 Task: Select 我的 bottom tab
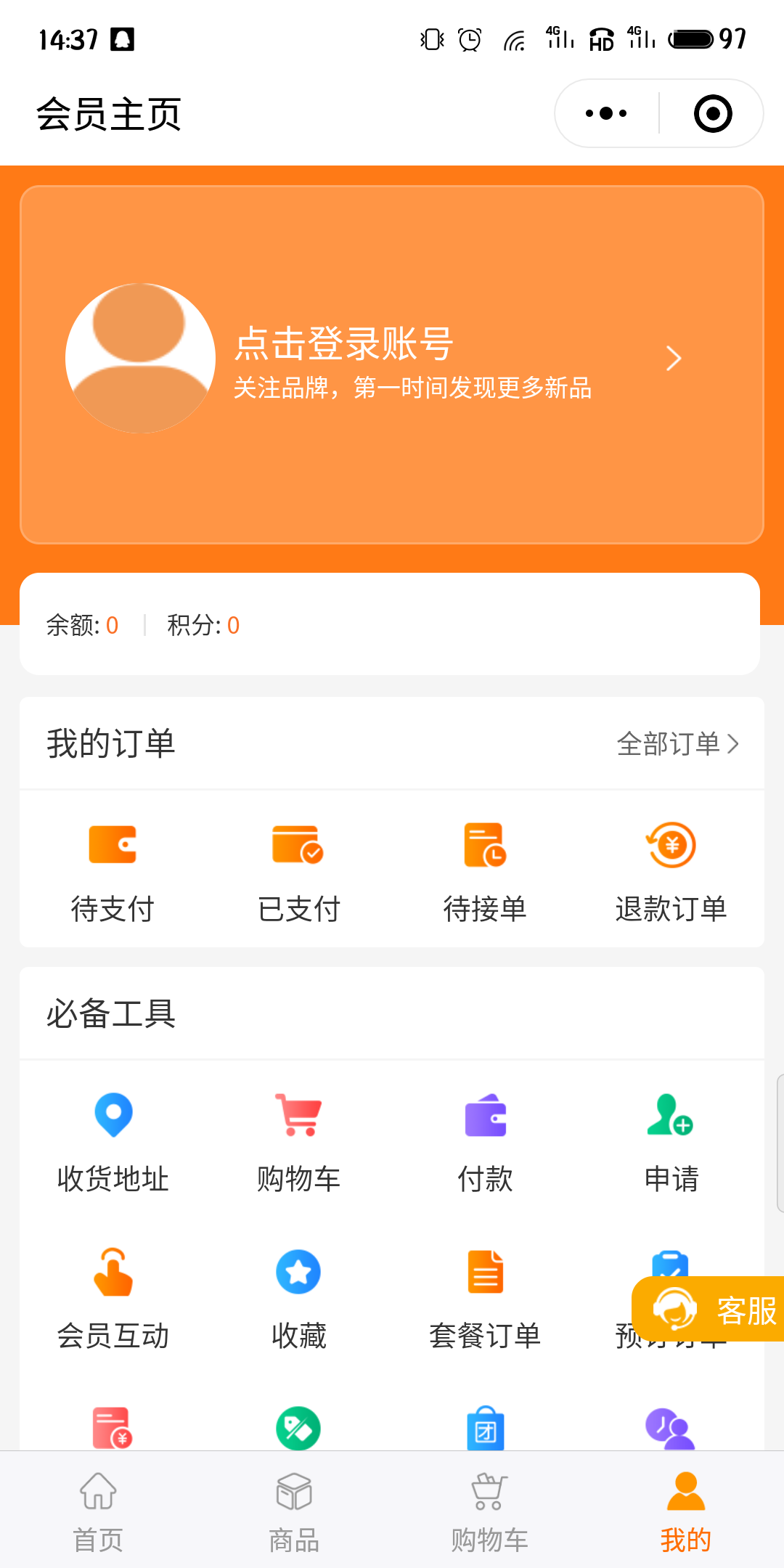686,1511
